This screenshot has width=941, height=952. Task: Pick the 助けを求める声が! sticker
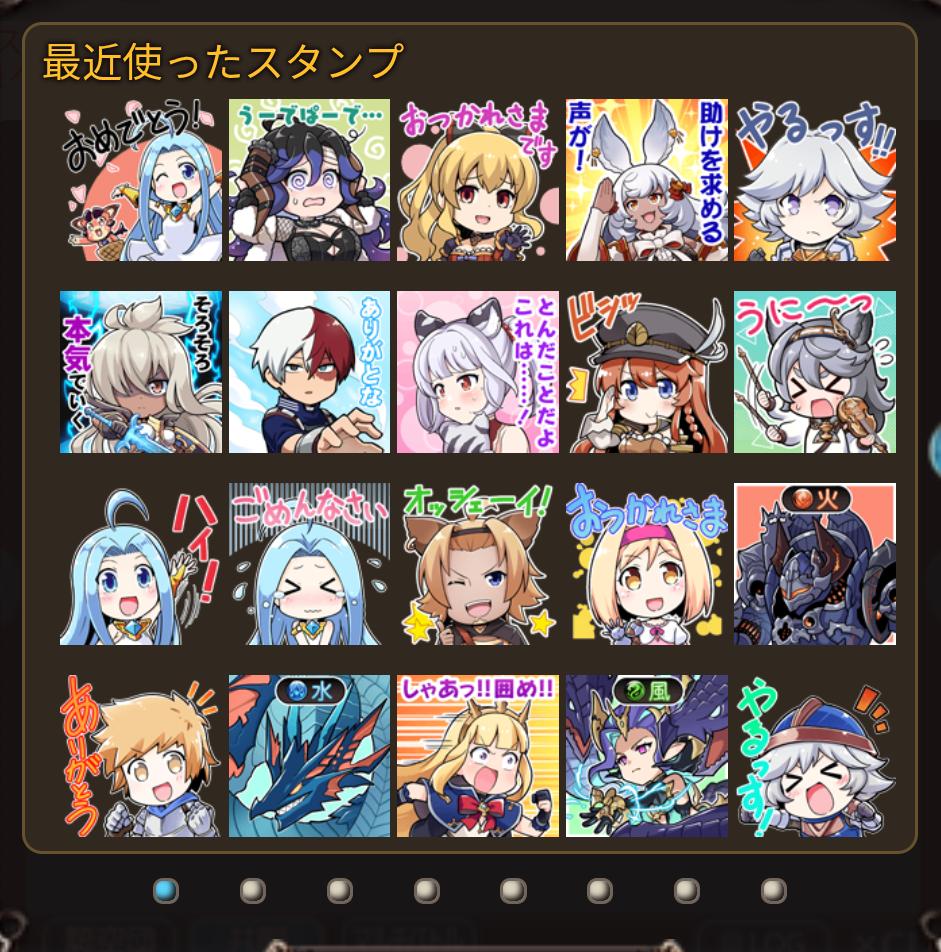tap(647, 180)
